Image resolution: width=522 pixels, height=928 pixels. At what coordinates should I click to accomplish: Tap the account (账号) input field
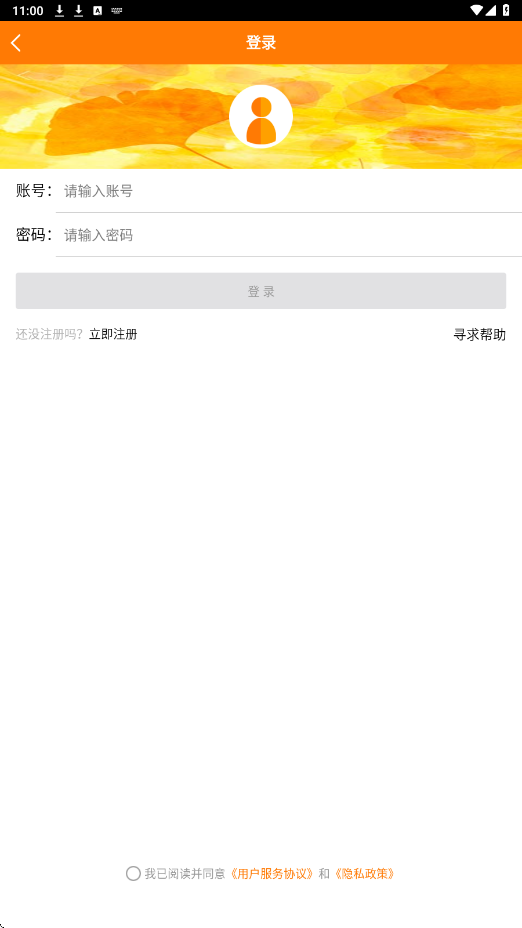pos(289,191)
